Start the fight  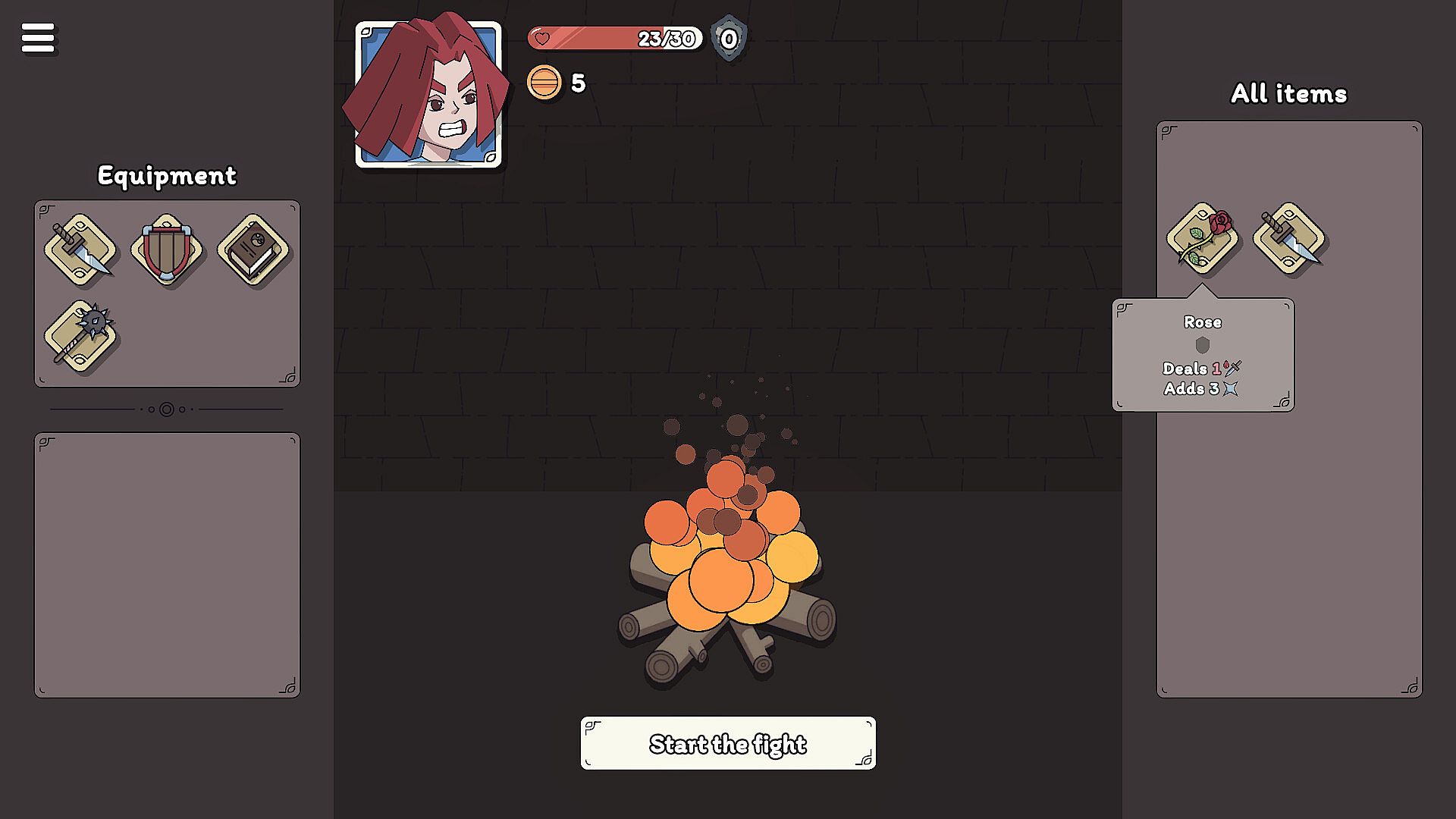[x=728, y=743]
